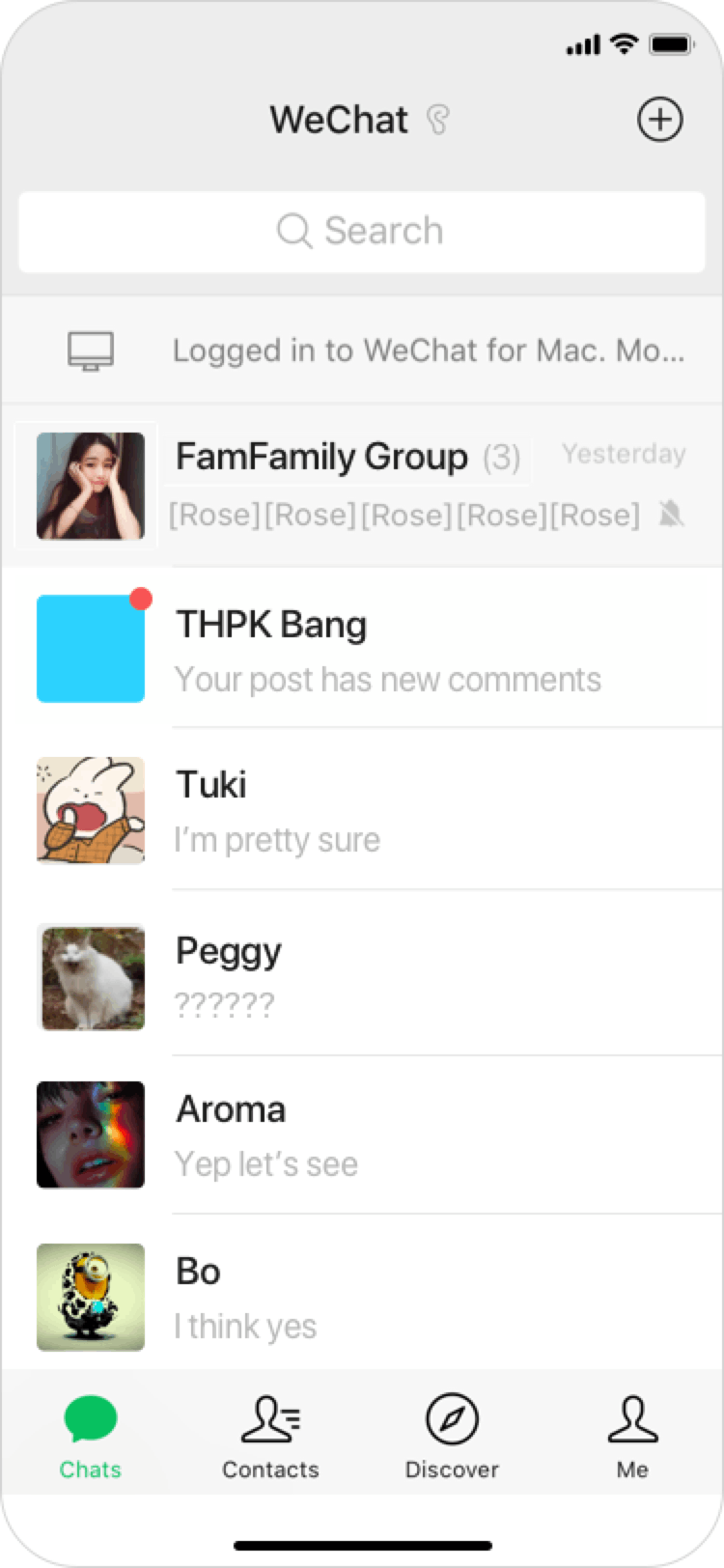
Task: Go to the Discover tab
Action: (452, 1438)
